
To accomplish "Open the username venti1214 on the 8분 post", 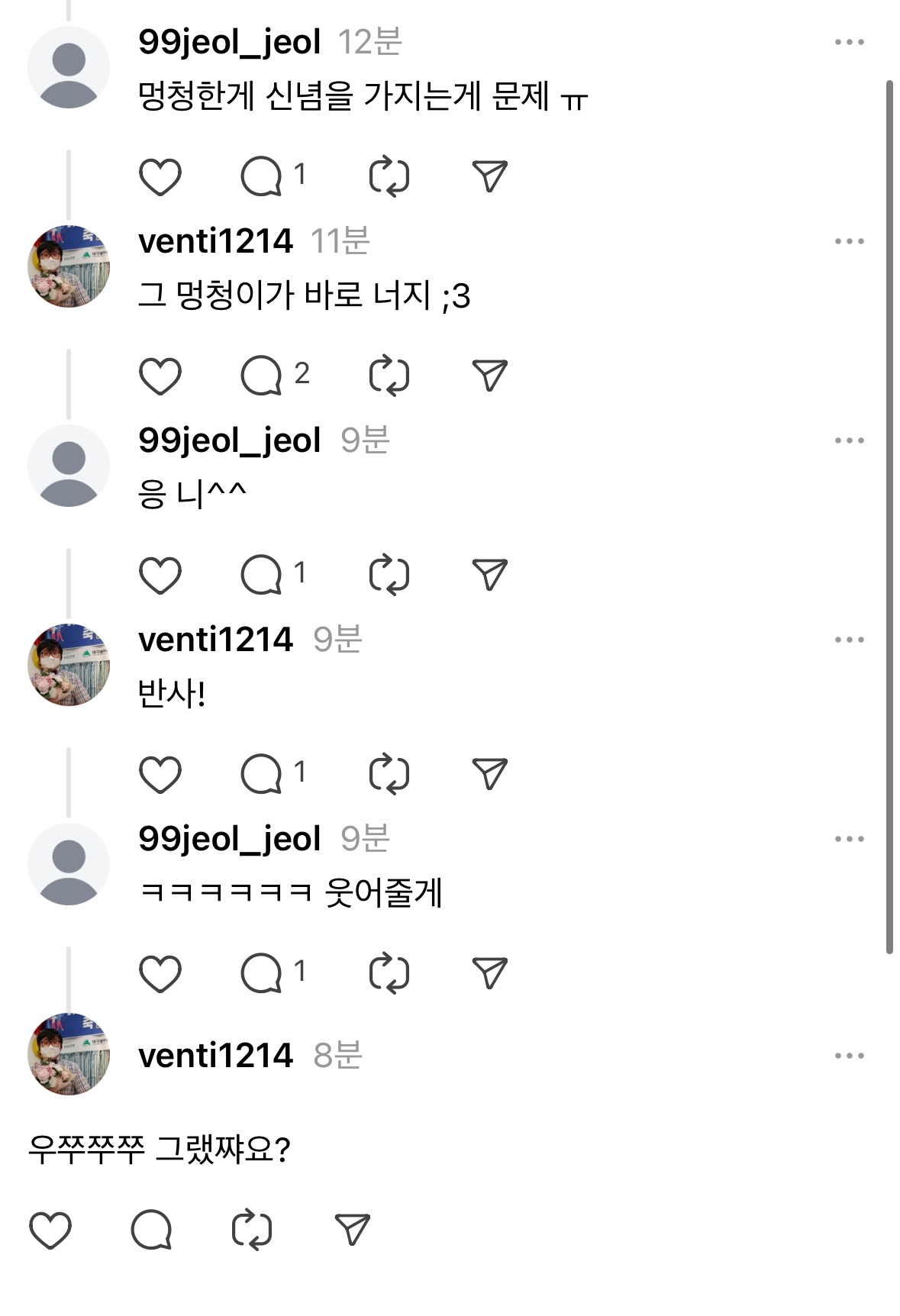I will pos(215,1056).
